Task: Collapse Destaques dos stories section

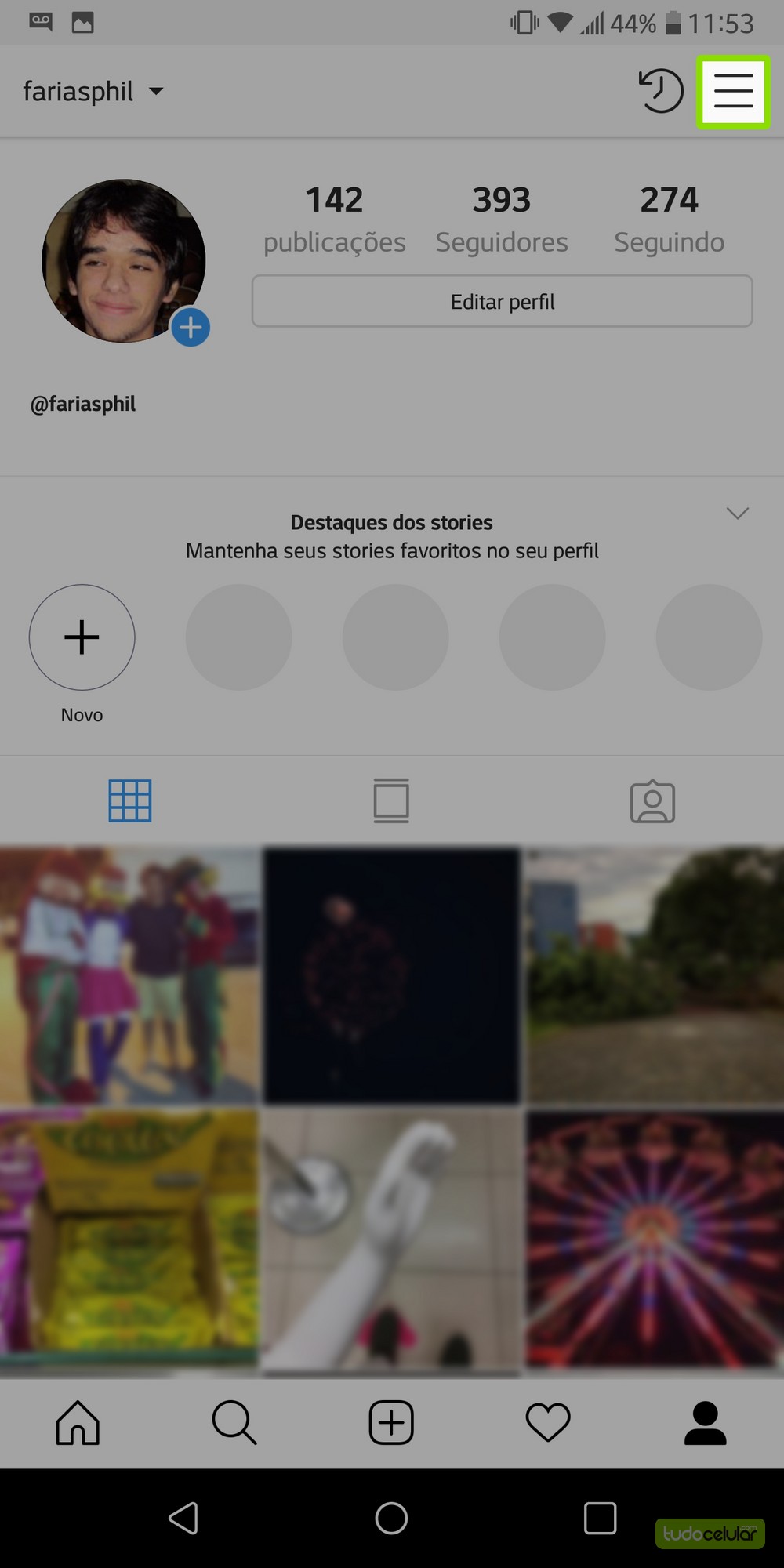Action: point(737,514)
